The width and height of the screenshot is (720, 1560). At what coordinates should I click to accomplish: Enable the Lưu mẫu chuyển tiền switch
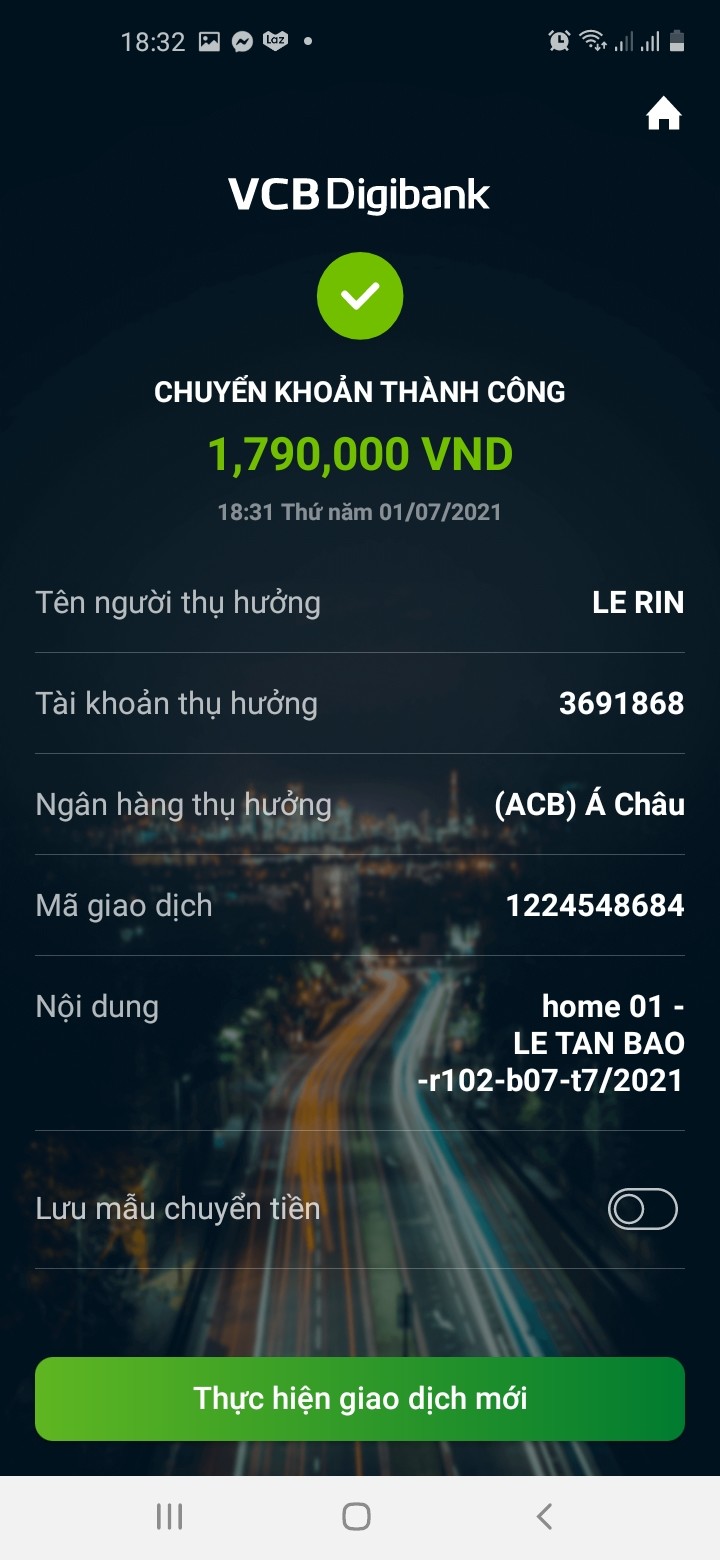[x=643, y=1209]
